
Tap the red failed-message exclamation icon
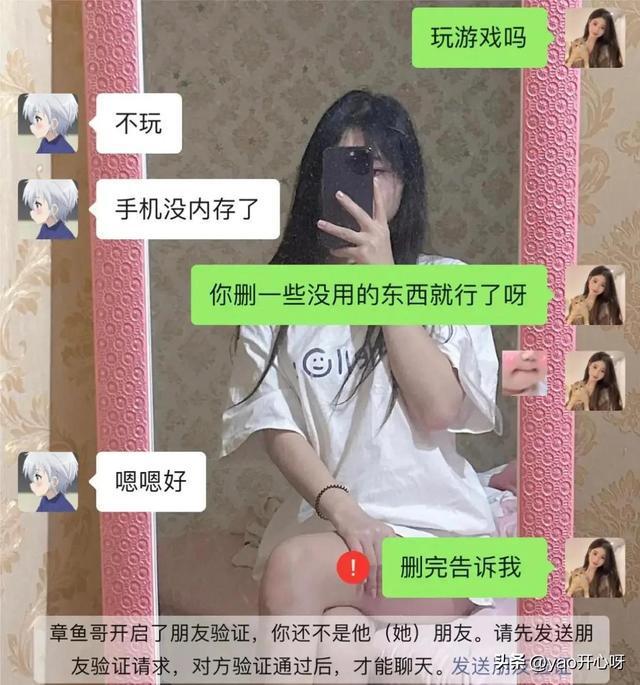tap(353, 568)
